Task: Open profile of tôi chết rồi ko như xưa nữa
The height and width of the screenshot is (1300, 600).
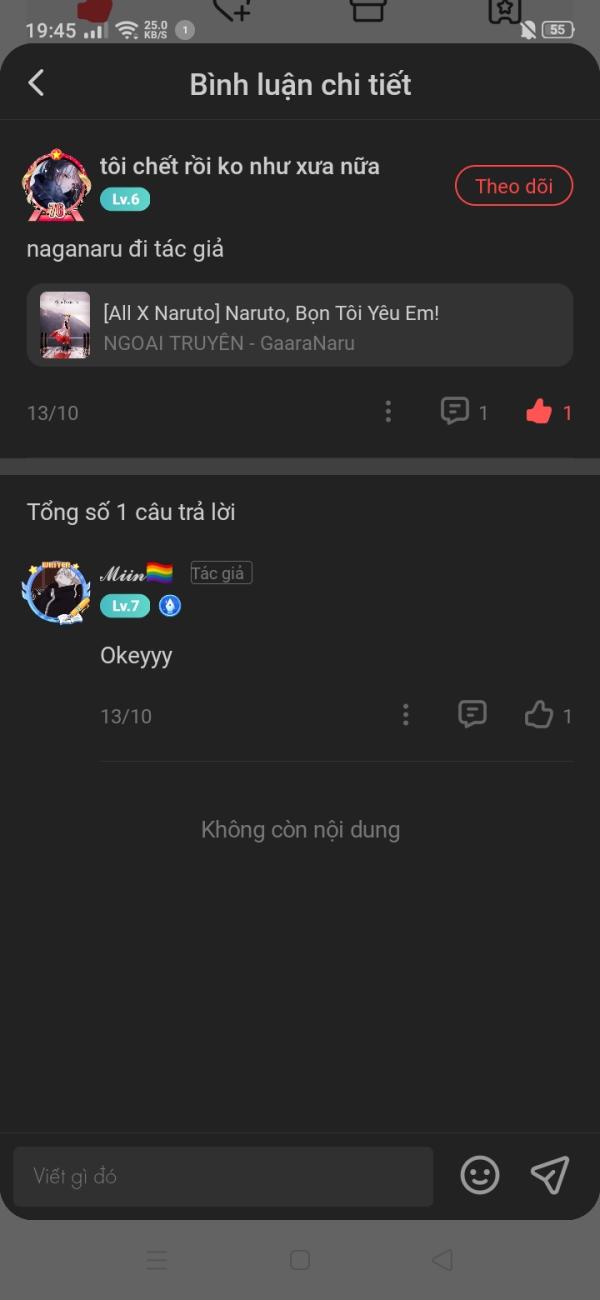Action: tap(56, 184)
